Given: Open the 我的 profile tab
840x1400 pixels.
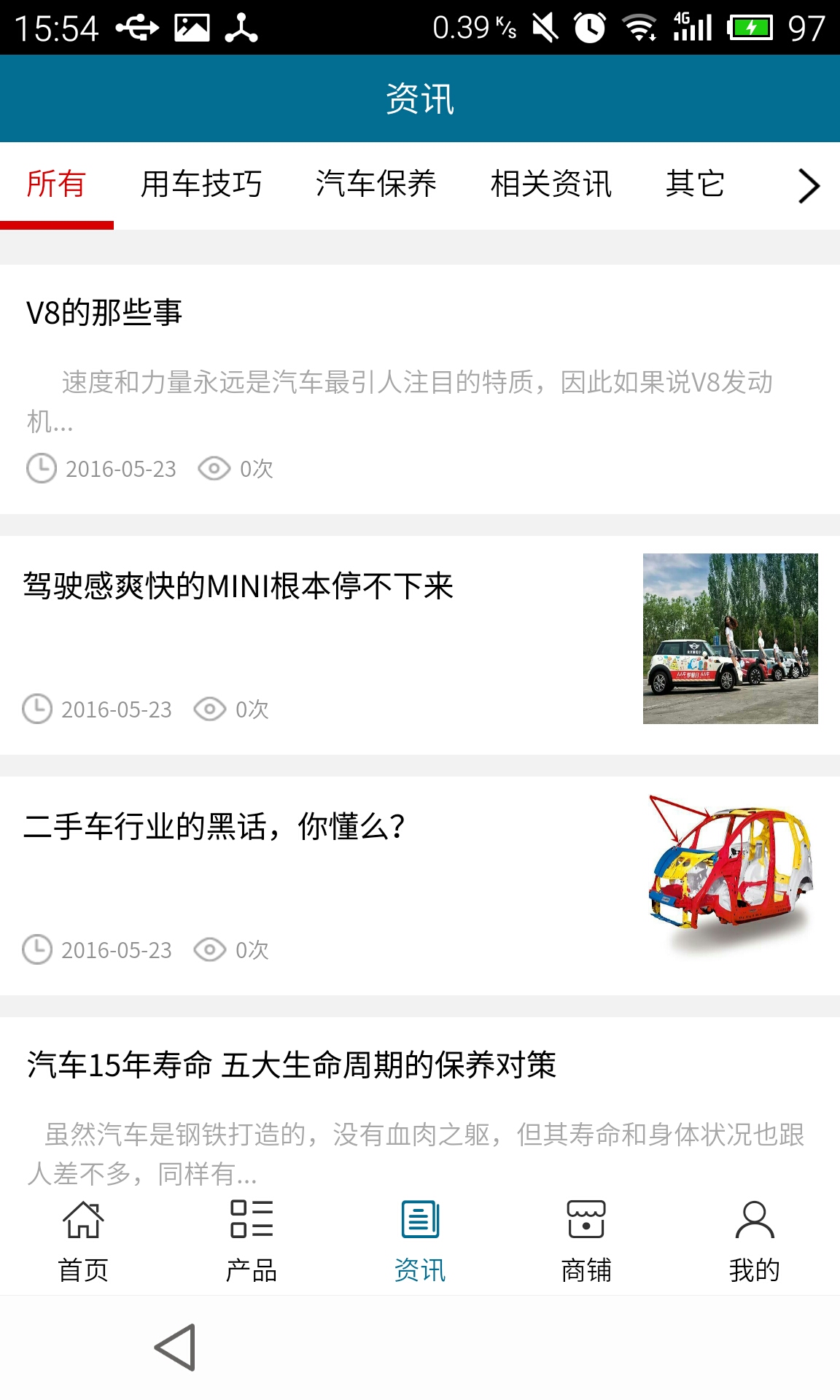Looking at the screenshot, I should click(755, 1240).
